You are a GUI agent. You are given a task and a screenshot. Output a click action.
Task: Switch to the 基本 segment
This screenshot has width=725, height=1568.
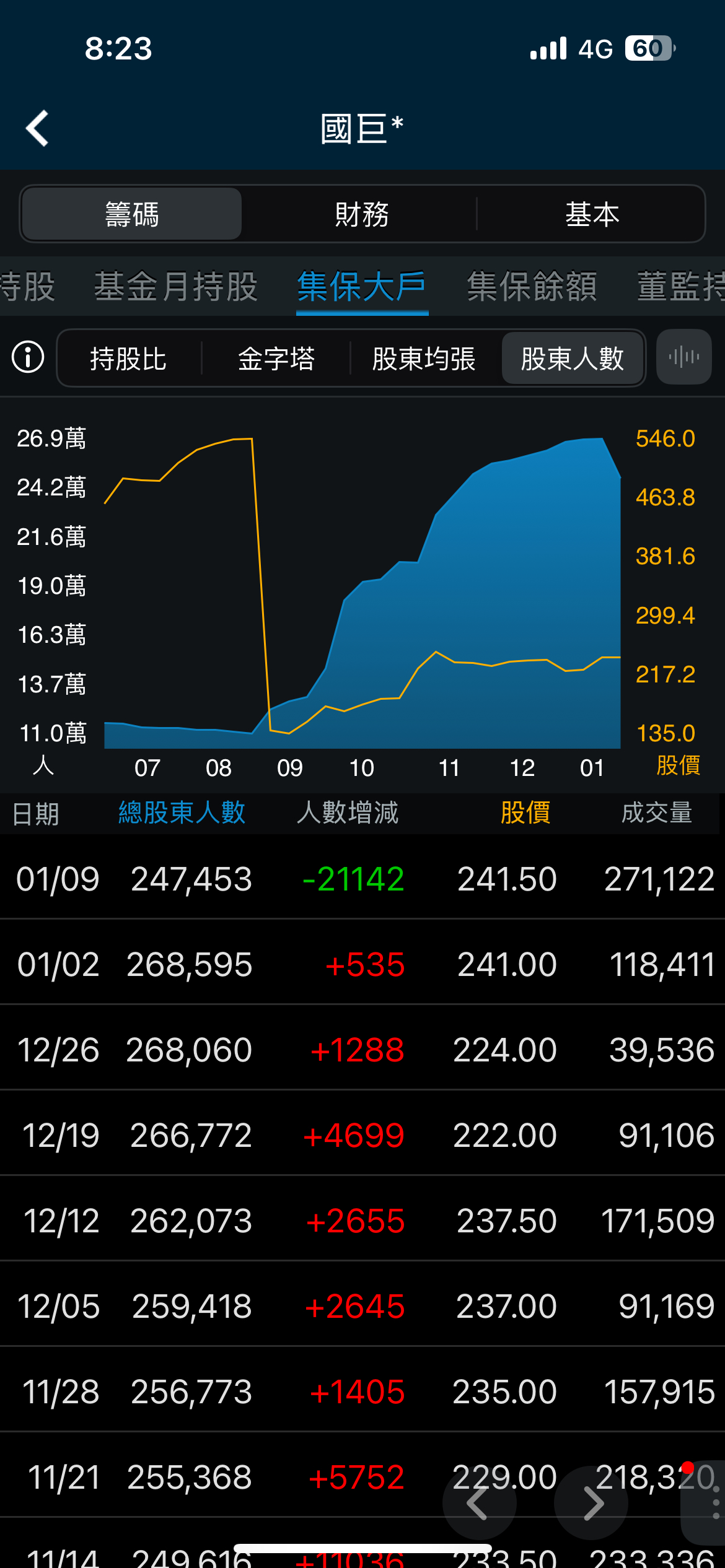[x=592, y=214]
